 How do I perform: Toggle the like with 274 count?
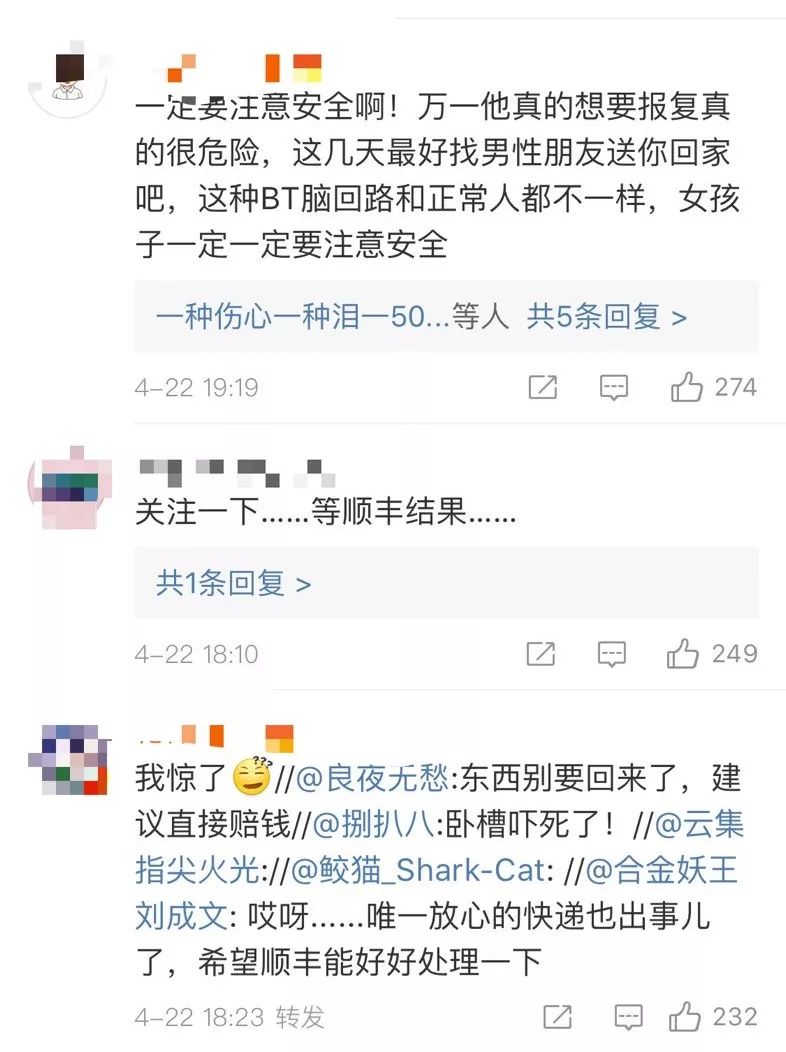686,385
